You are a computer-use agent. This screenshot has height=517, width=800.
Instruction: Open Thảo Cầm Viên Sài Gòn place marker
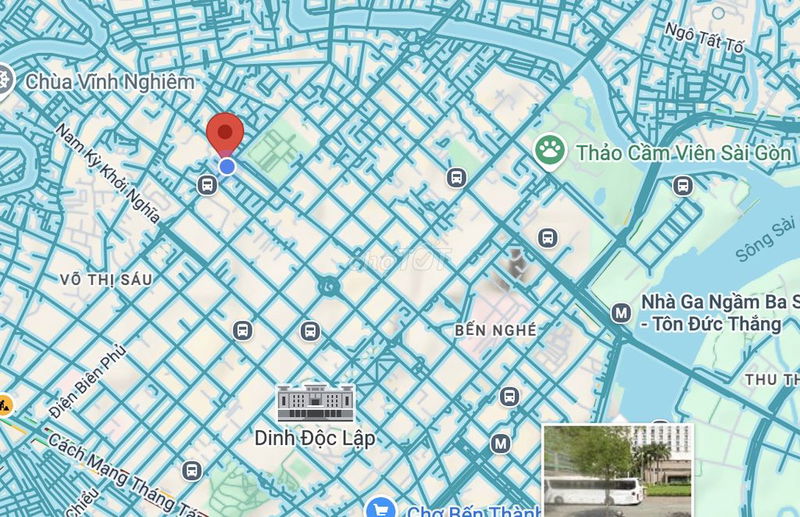pos(549,152)
